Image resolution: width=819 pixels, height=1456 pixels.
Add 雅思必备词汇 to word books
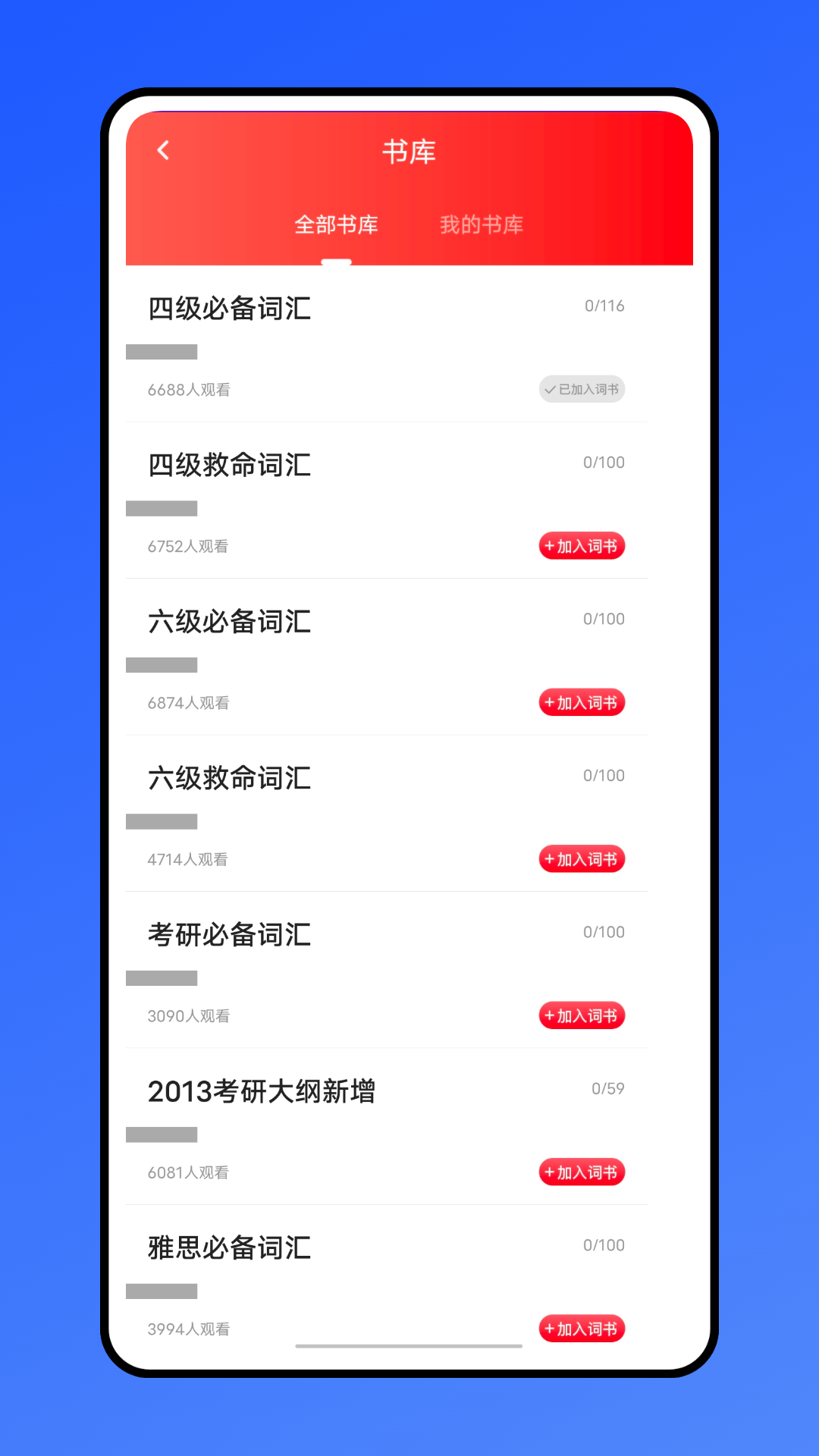[x=582, y=1328]
